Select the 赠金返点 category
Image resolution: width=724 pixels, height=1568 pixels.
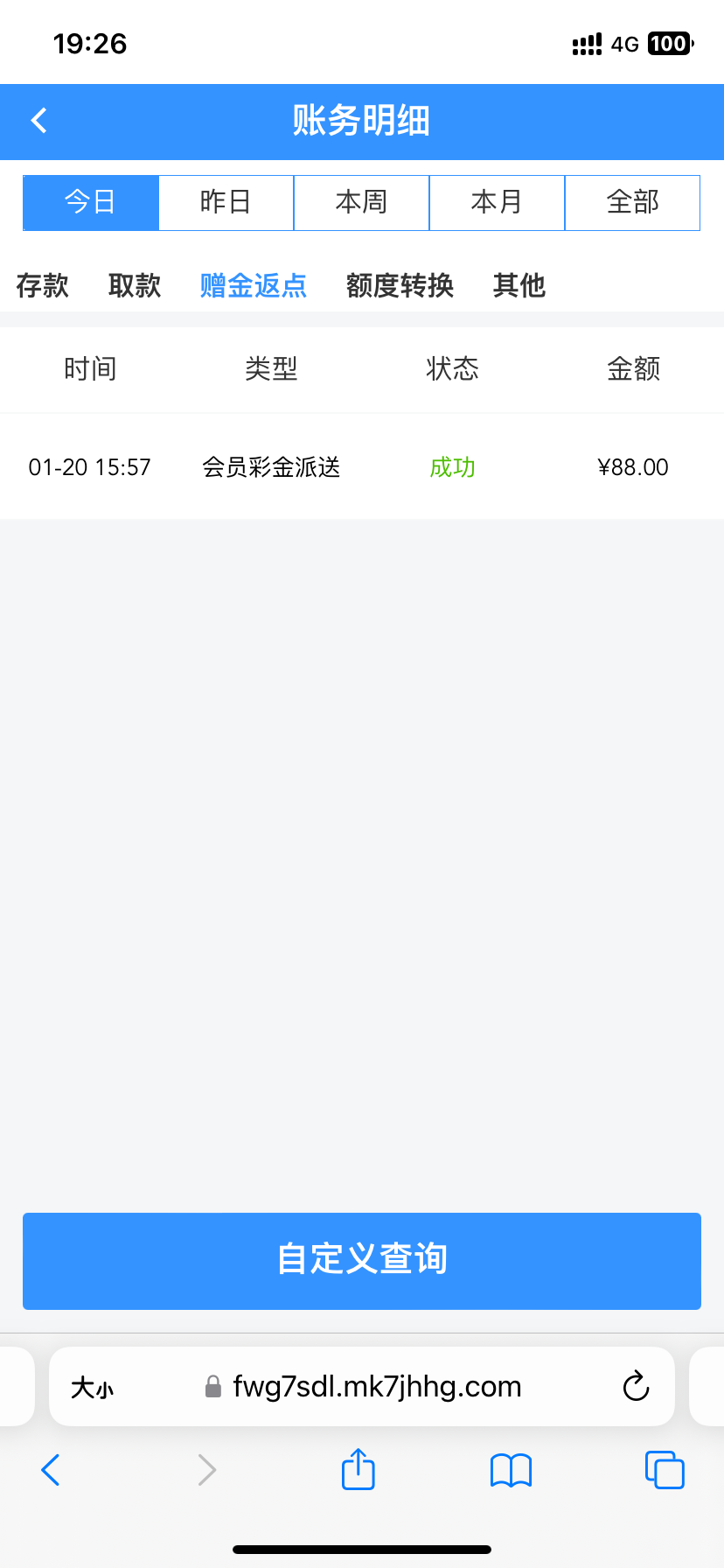click(254, 285)
